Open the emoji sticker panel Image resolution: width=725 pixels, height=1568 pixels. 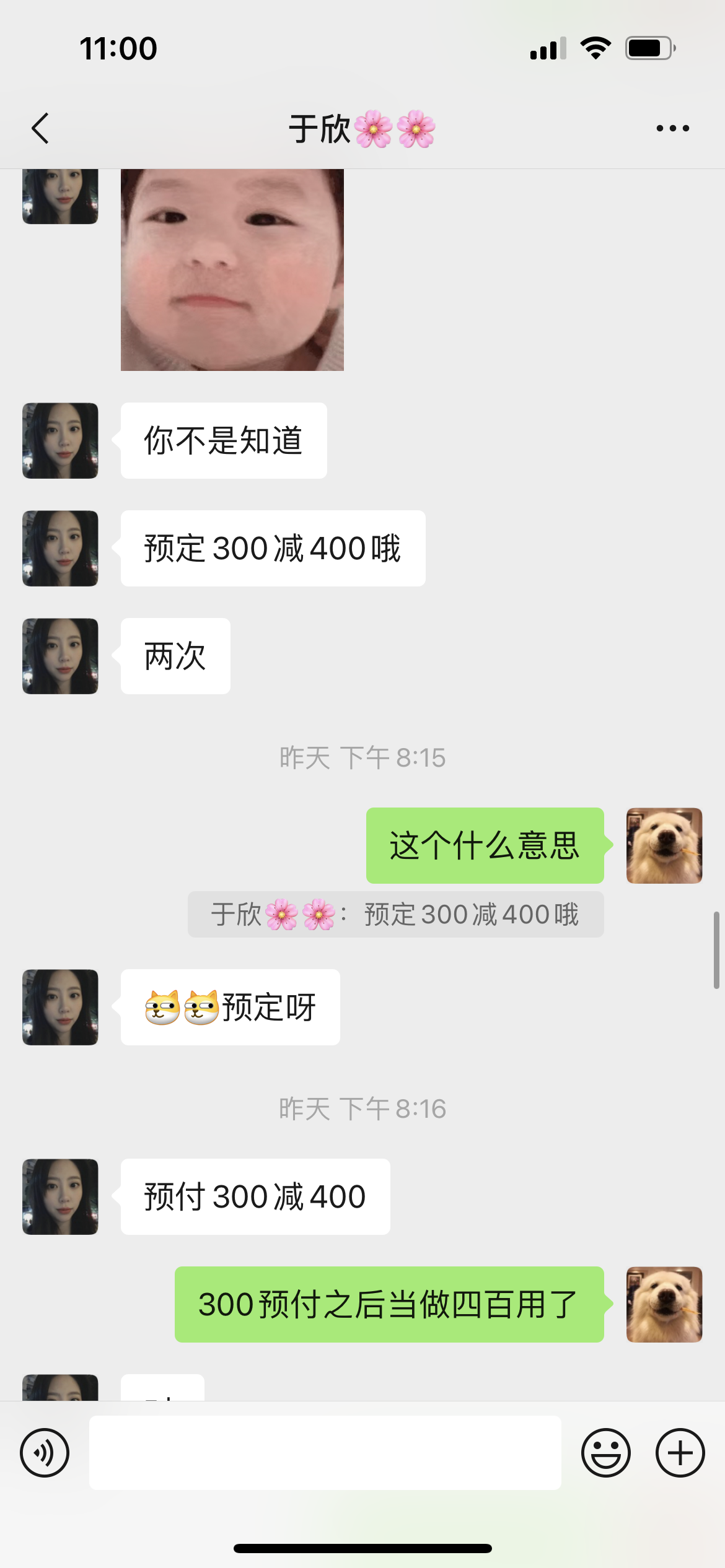pyautogui.click(x=606, y=1453)
